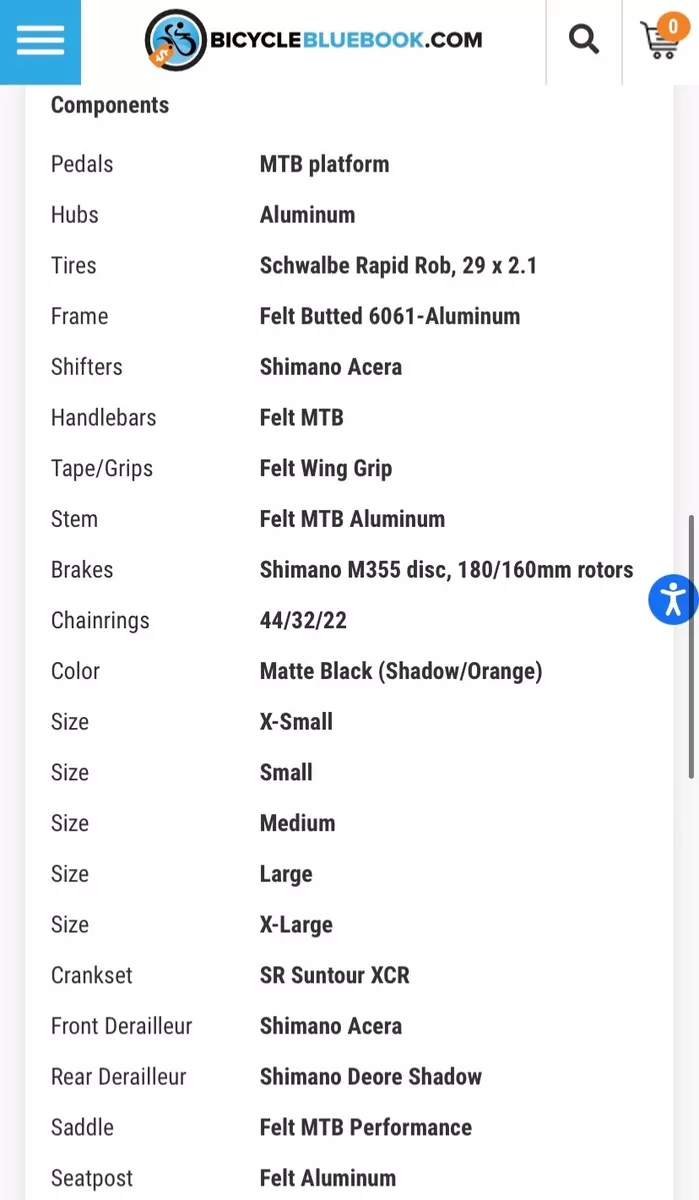Image resolution: width=699 pixels, height=1200 pixels.
Task: Tap the search magnifier icon
Action: coord(584,40)
